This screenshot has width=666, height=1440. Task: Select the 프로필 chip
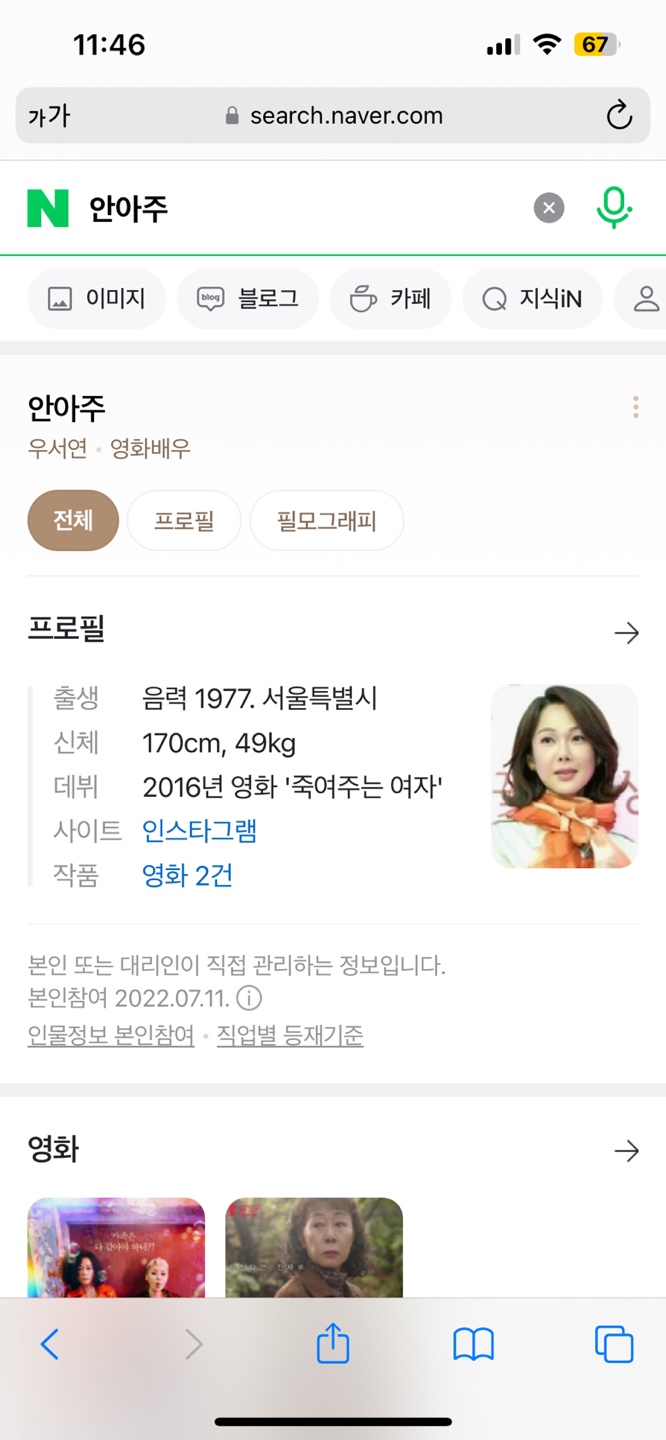[x=184, y=521]
